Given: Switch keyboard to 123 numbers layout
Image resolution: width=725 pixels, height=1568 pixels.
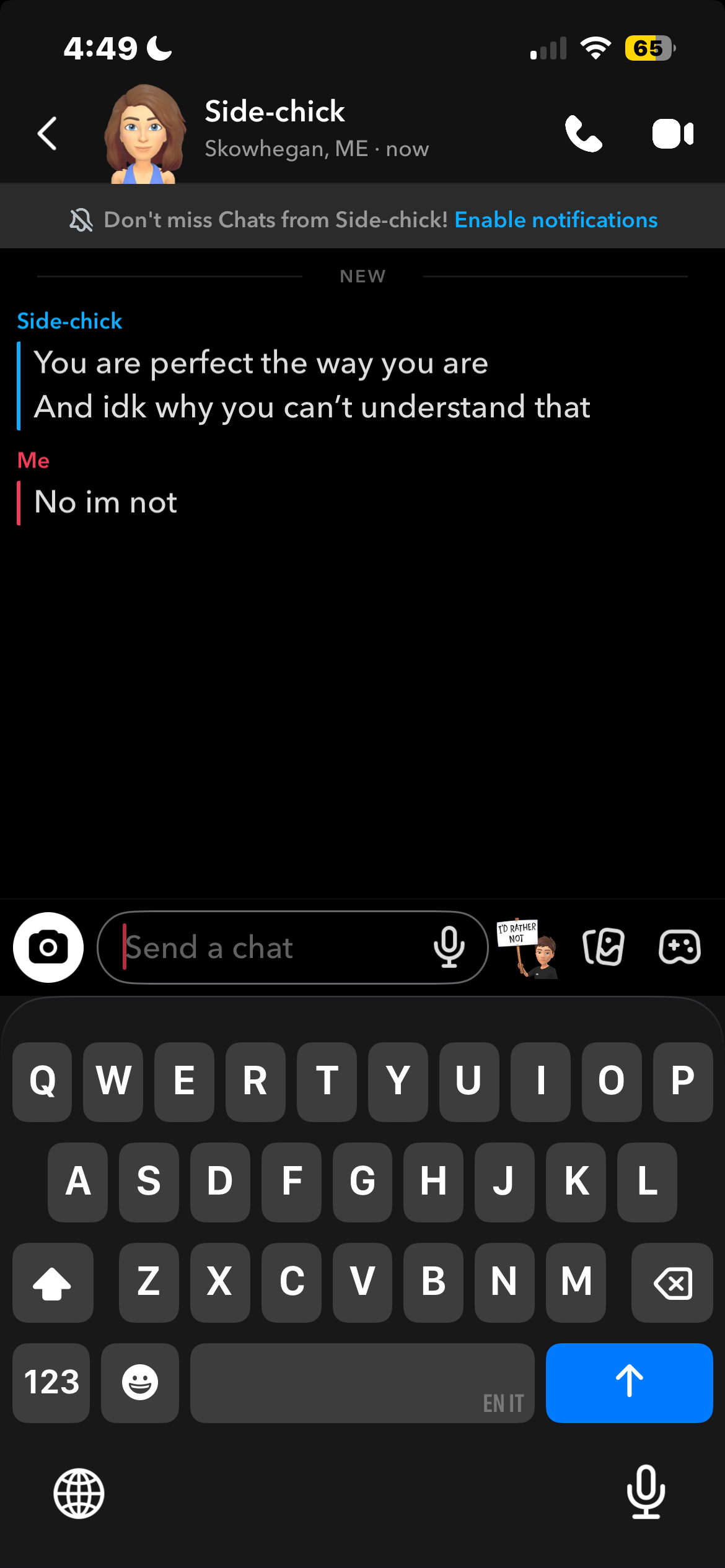Looking at the screenshot, I should point(51,1383).
